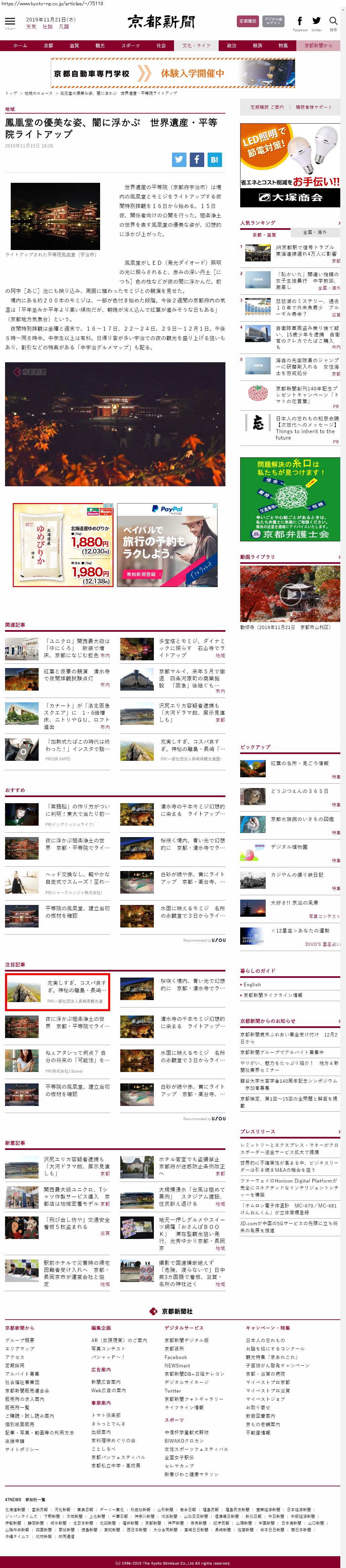
Task: Switch to the 観光 nav tab
Action: [x=100, y=46]
